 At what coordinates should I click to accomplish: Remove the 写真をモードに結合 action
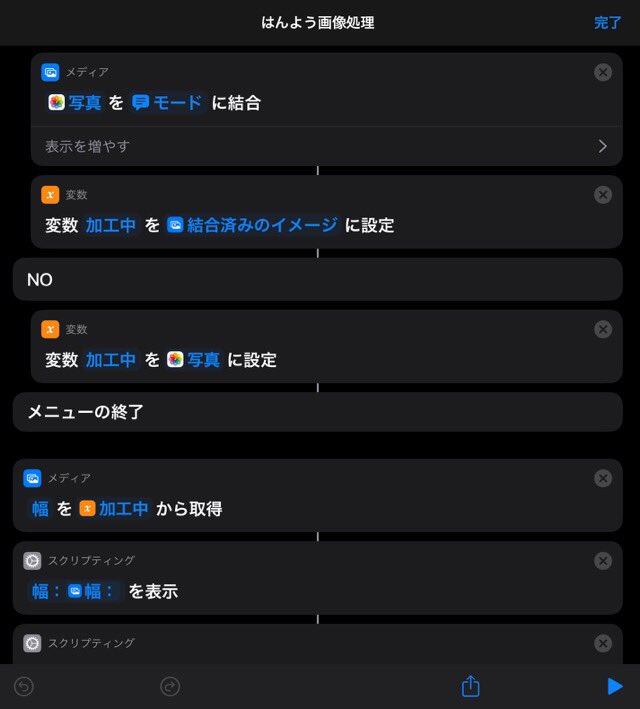coord(603,72)
